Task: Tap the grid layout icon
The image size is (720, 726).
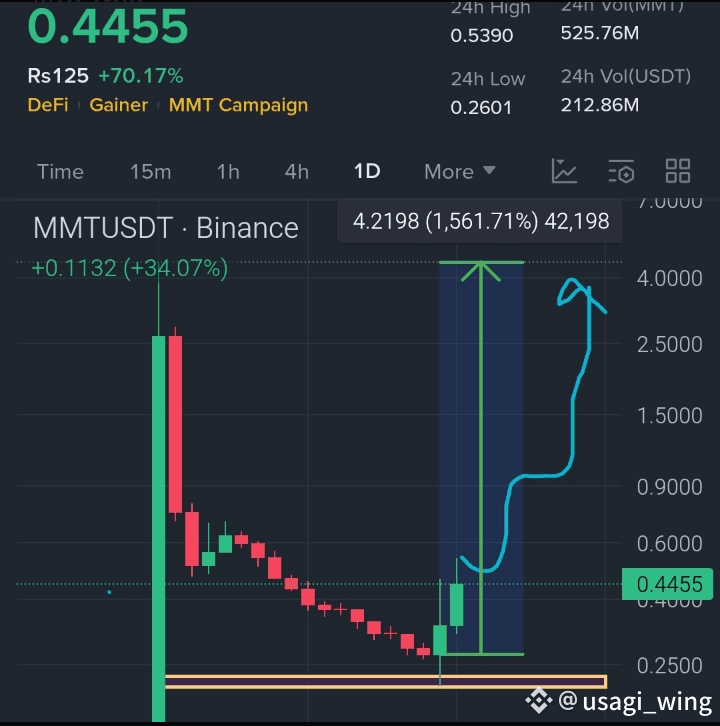Action: (678, 171)
